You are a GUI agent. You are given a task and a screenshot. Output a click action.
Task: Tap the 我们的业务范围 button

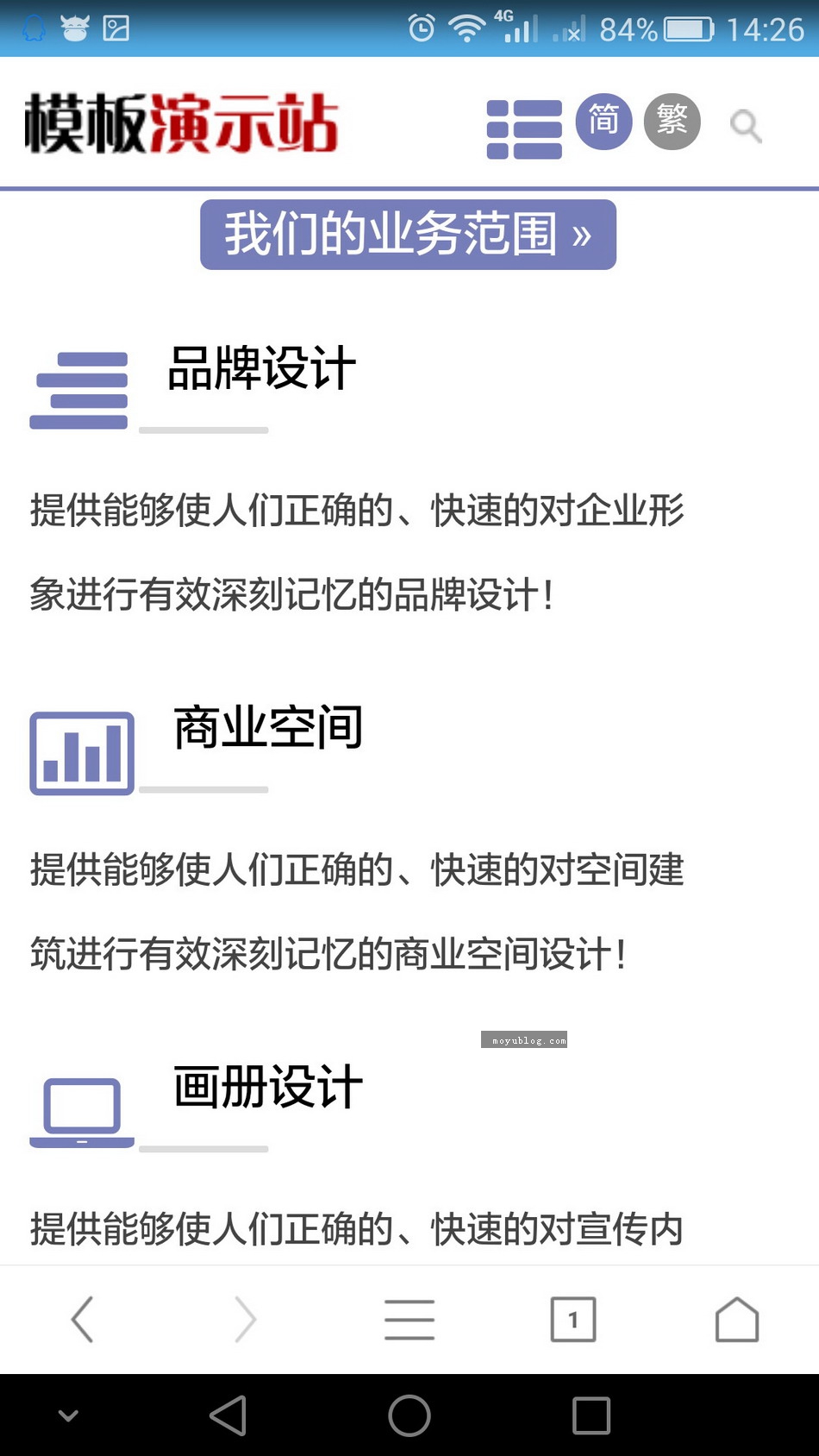[409, 235]
